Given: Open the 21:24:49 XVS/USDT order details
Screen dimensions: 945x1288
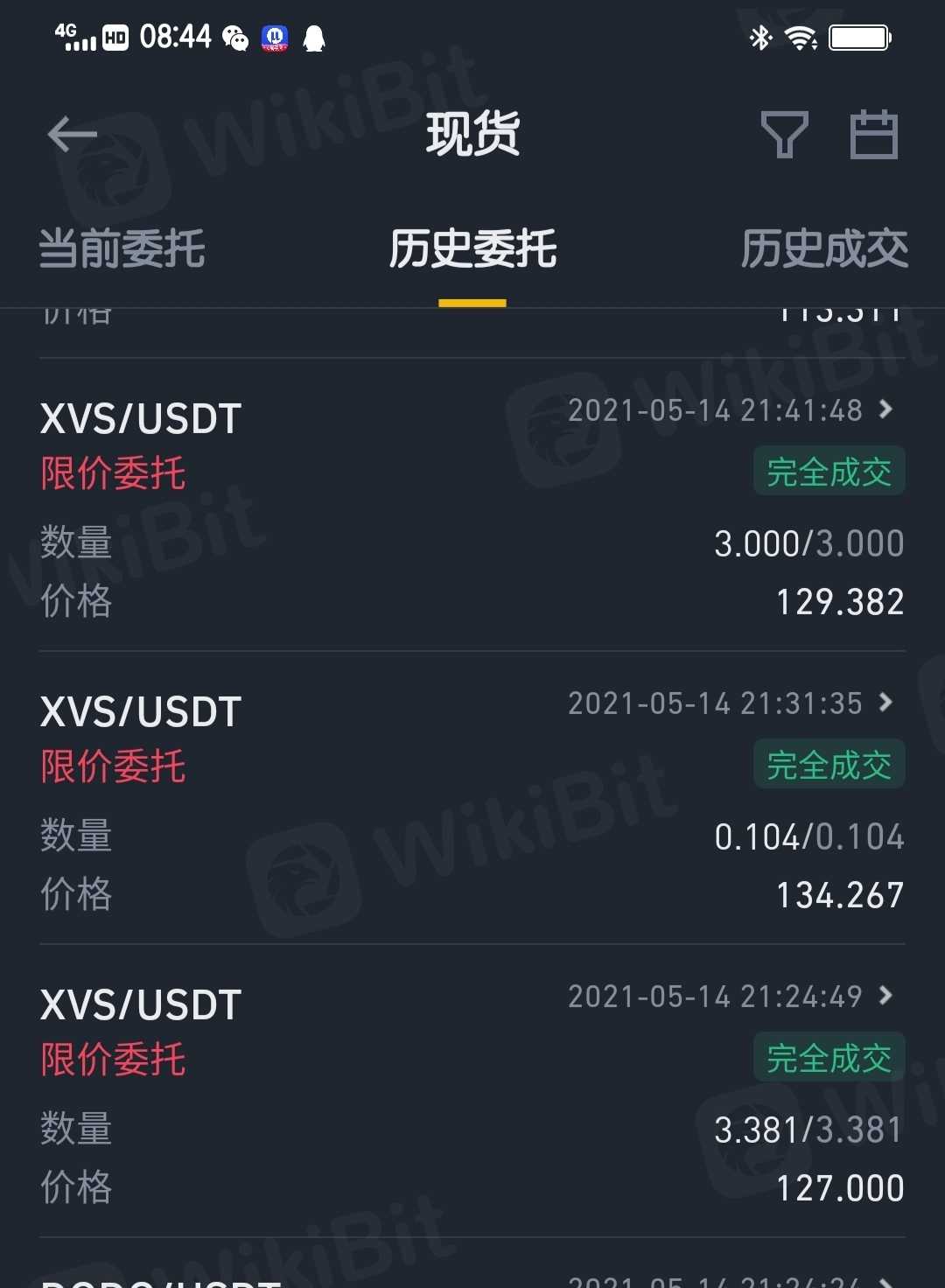Looking at the screenshot, I should (885, 996).
